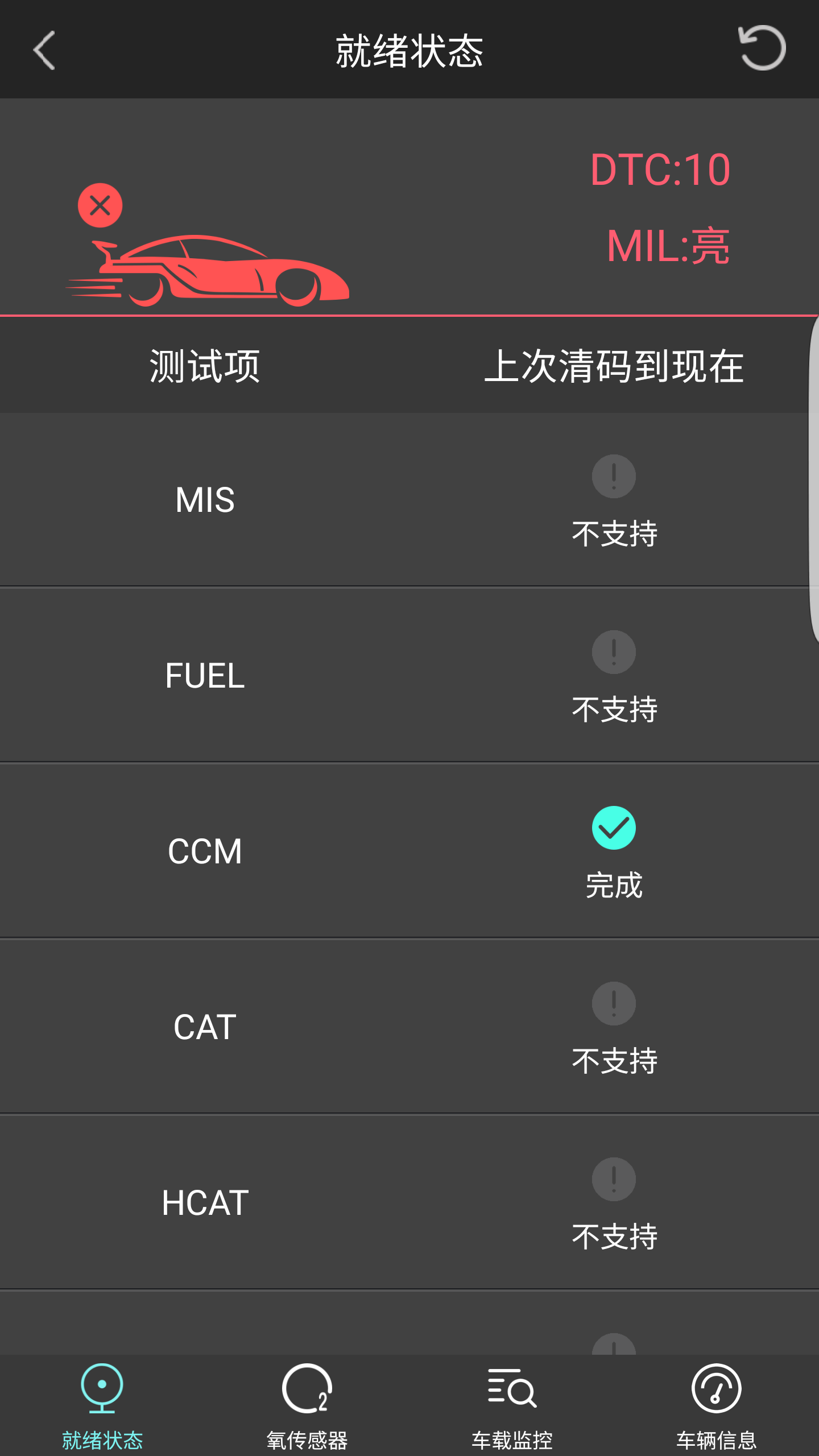Go to the 车辆信息 tab

(716, 1406)
